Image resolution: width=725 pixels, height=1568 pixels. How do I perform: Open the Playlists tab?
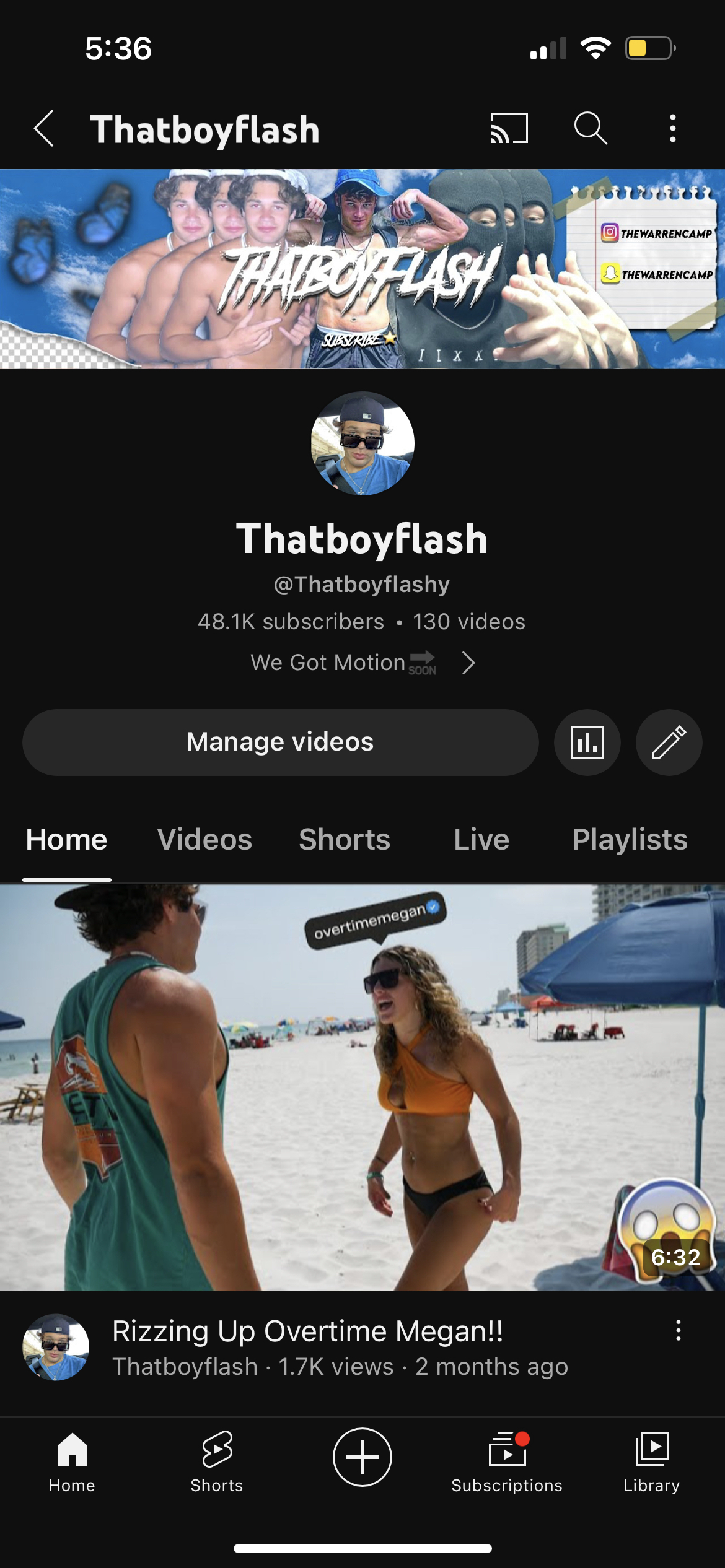[630, 840]
